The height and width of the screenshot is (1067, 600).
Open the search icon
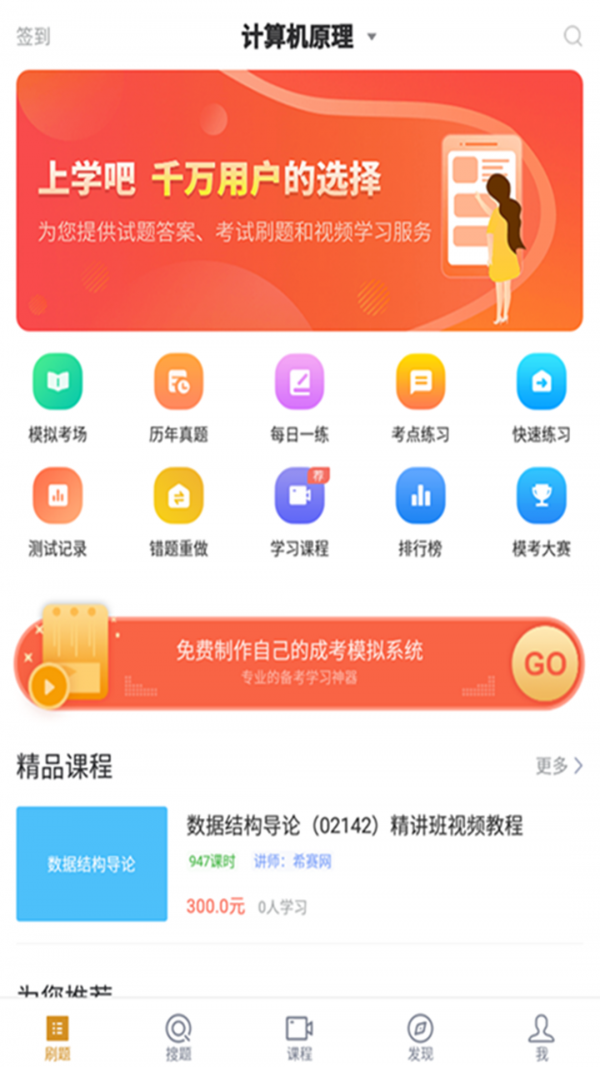click(573, 37)
